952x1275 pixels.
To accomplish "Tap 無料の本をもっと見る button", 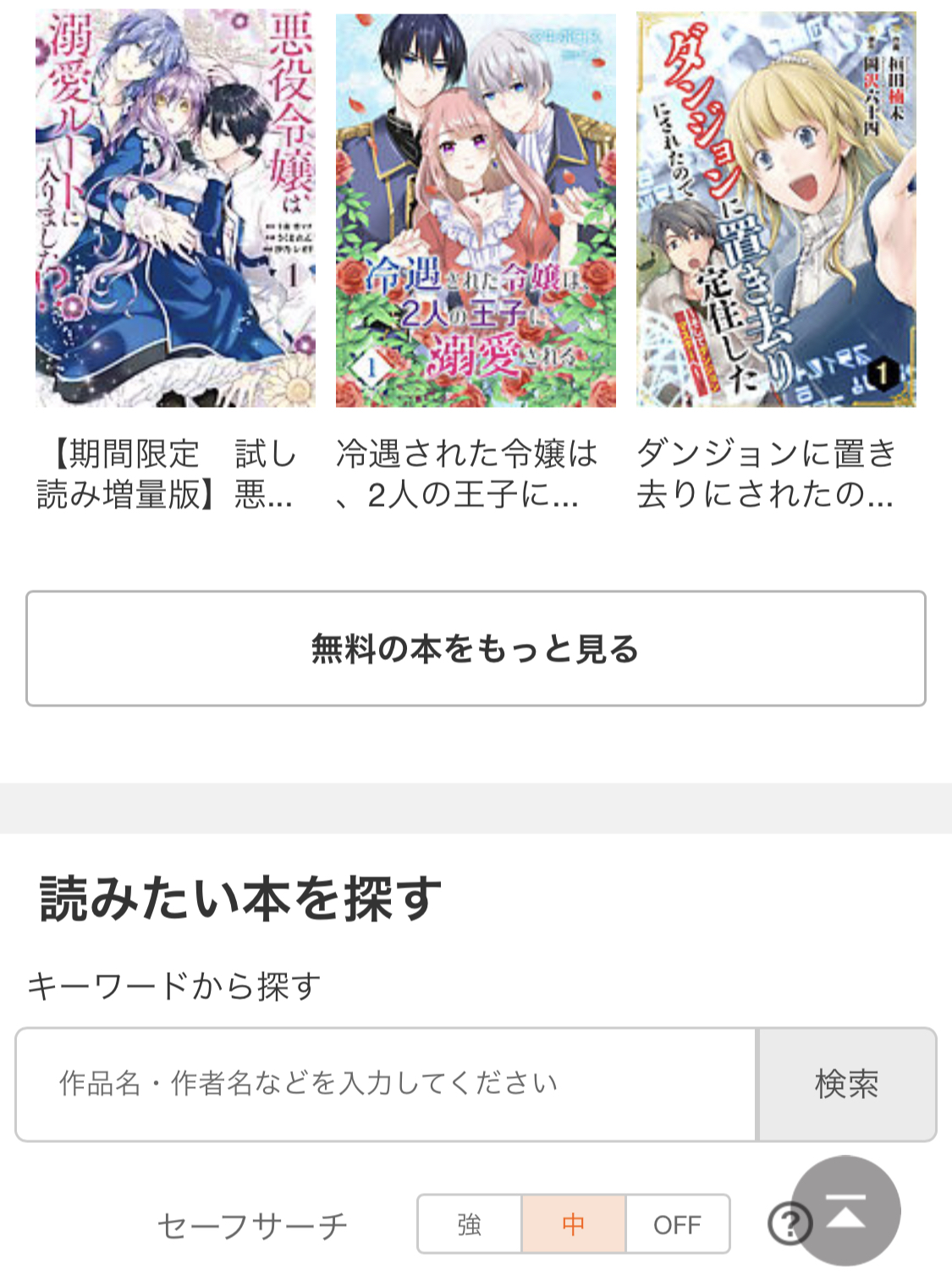I will 476,649.
